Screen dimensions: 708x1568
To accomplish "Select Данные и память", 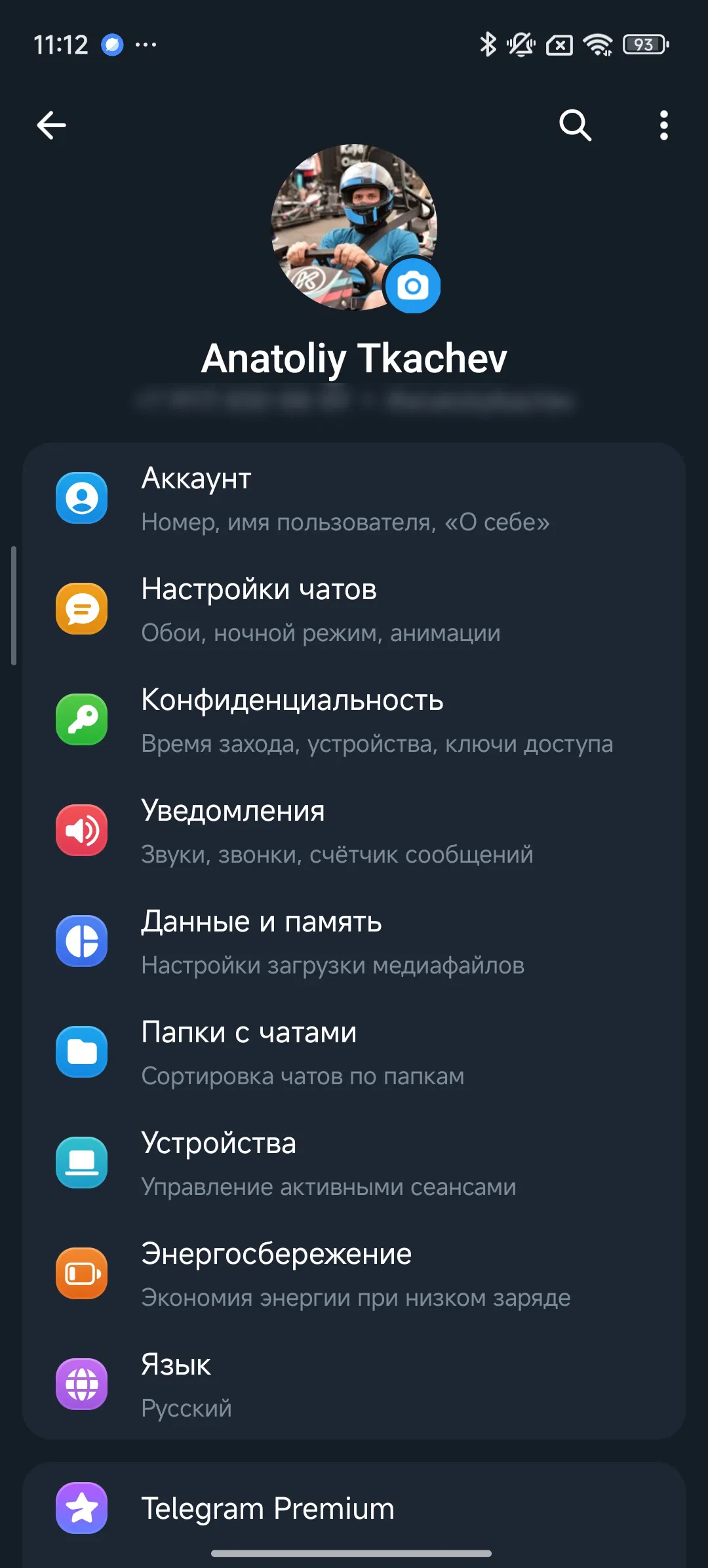I will 354,942.
